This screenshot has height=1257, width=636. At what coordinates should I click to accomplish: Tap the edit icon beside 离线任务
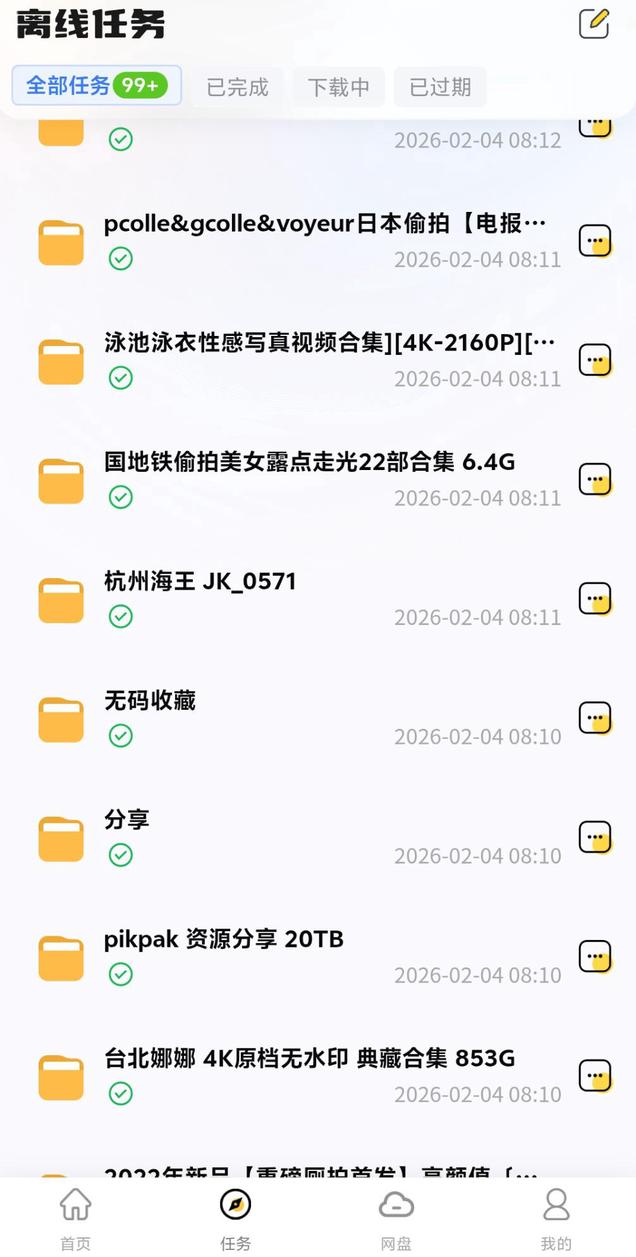(x=594, y=23)
